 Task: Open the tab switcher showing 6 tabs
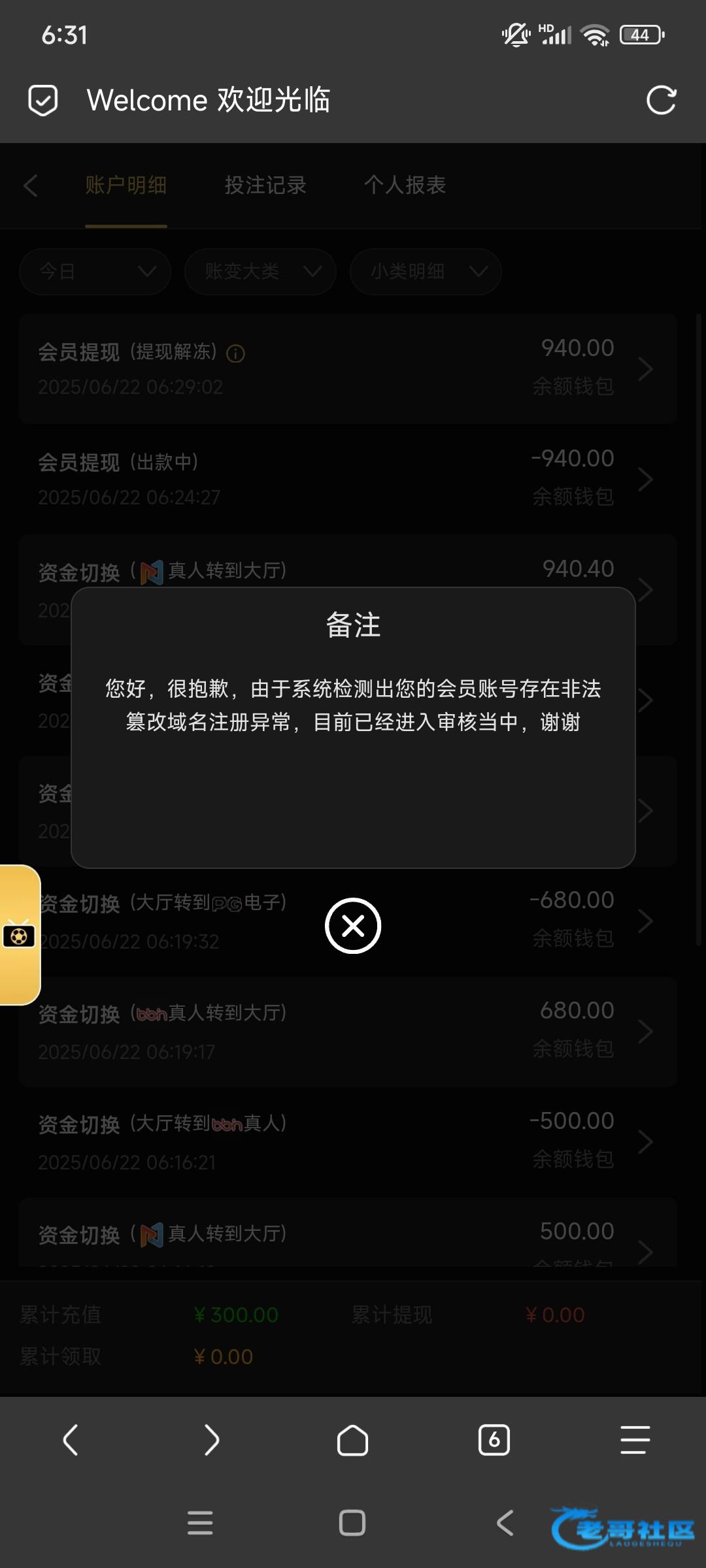point(494,1440)
